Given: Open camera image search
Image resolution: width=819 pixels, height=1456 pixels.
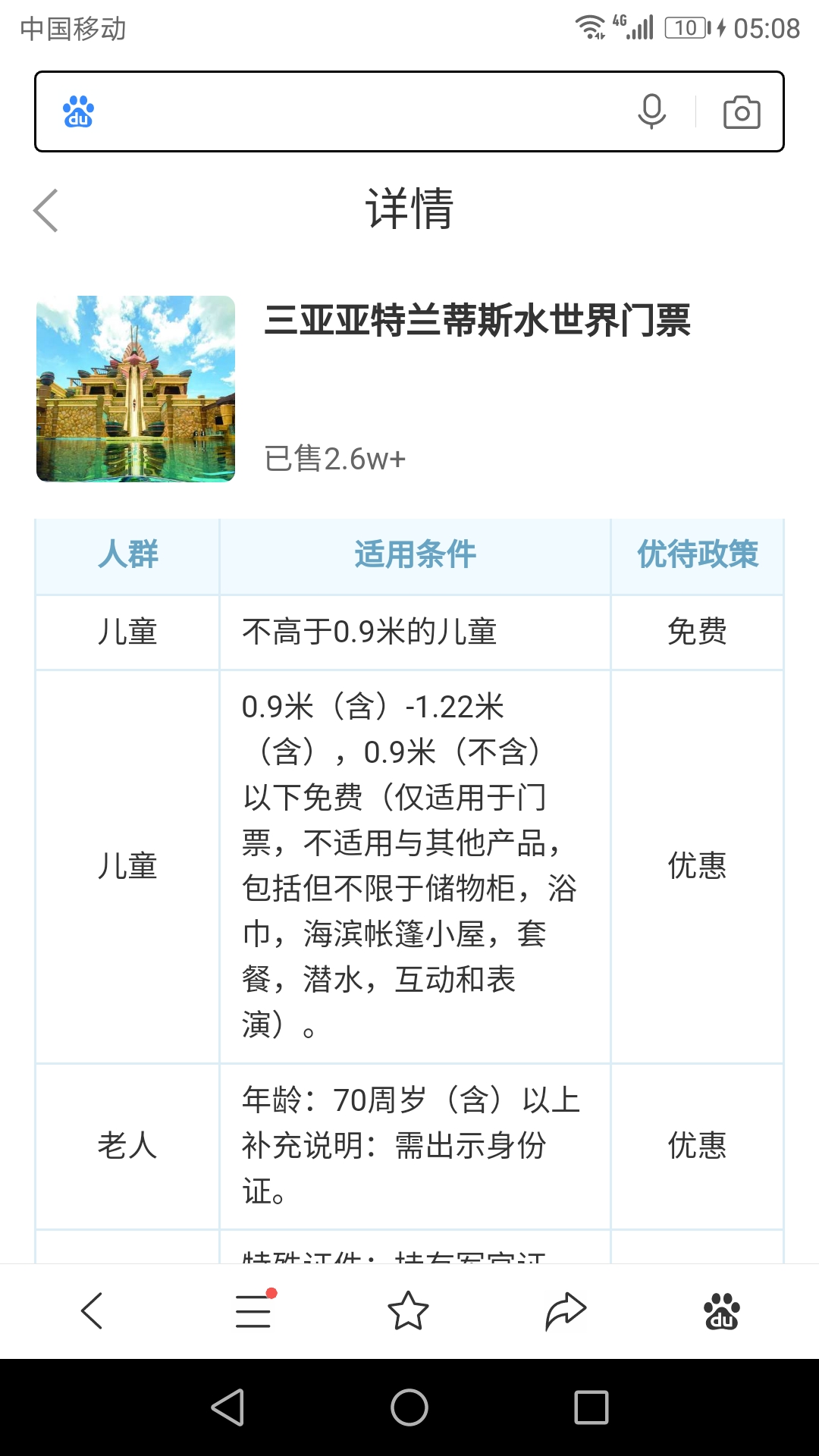Looking at the screenshot, I should [x=742, y=112].
